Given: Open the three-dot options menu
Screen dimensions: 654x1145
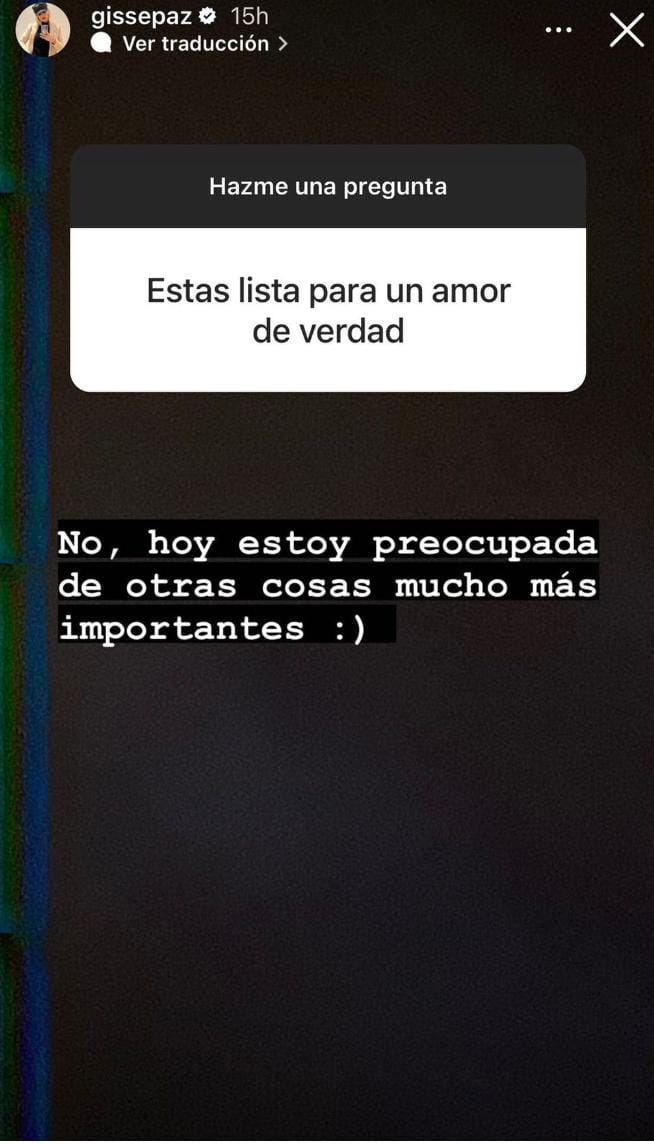Looking at the screenshot, I should 559,31.
